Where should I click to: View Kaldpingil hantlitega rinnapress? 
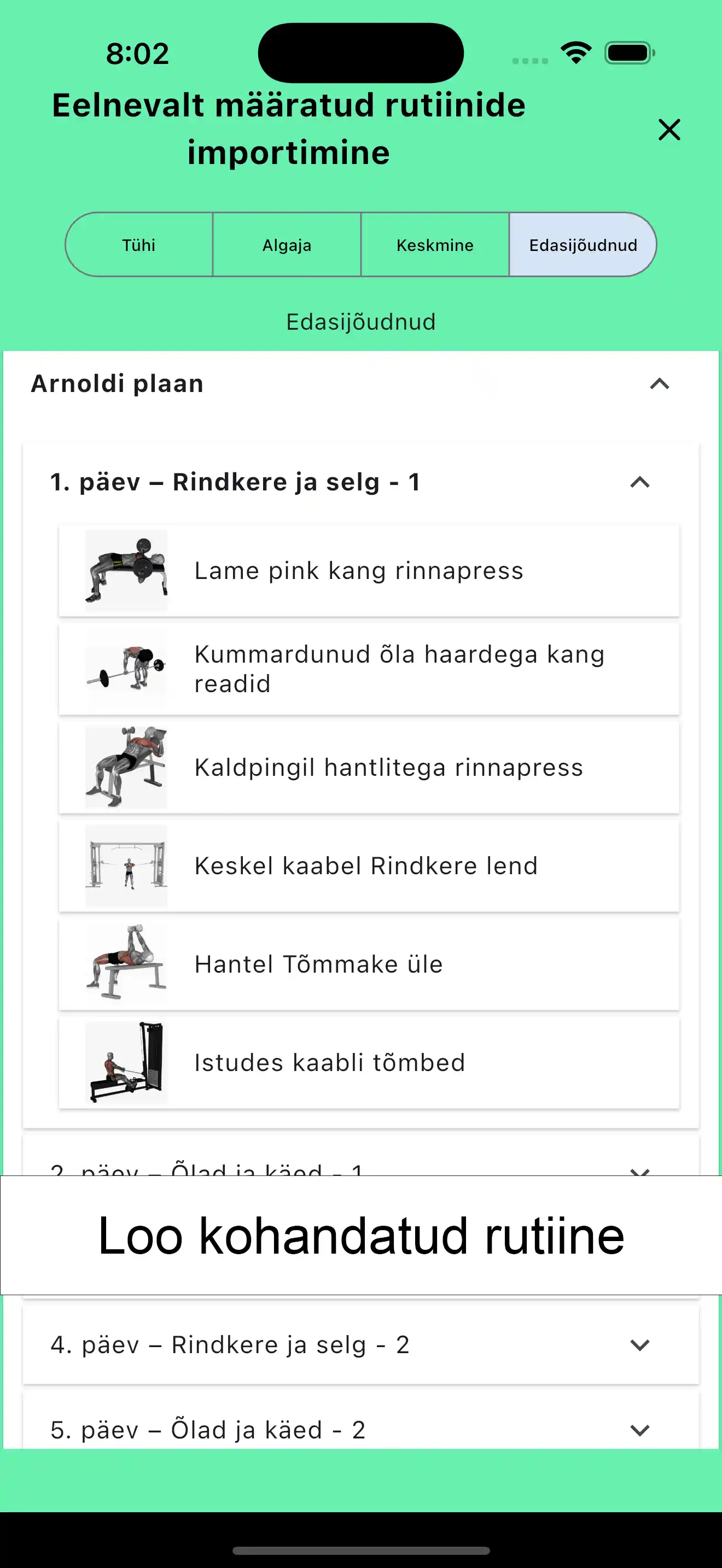(368, 768)
